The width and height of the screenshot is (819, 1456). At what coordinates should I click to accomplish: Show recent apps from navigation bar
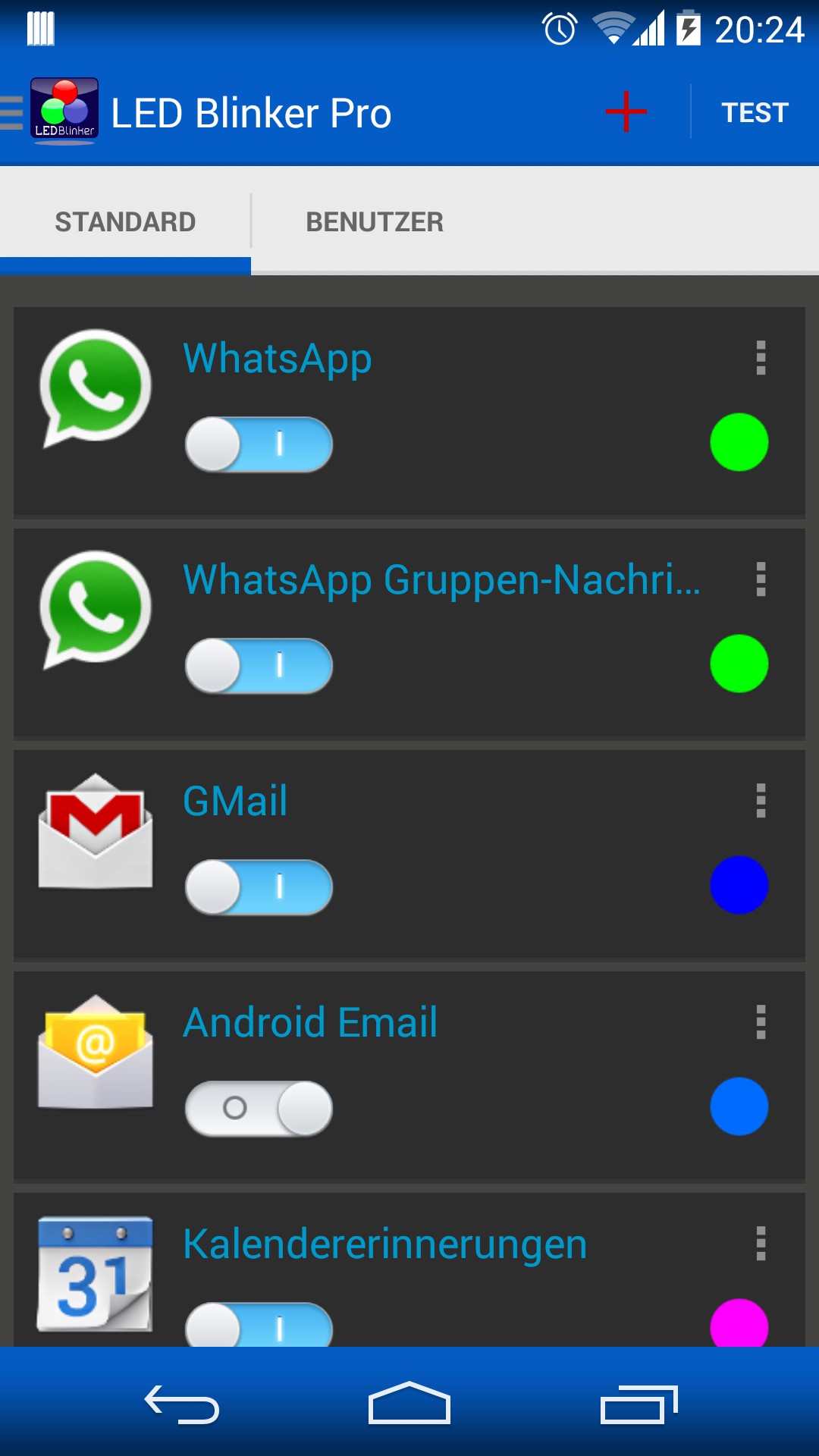click(639, 1404)
